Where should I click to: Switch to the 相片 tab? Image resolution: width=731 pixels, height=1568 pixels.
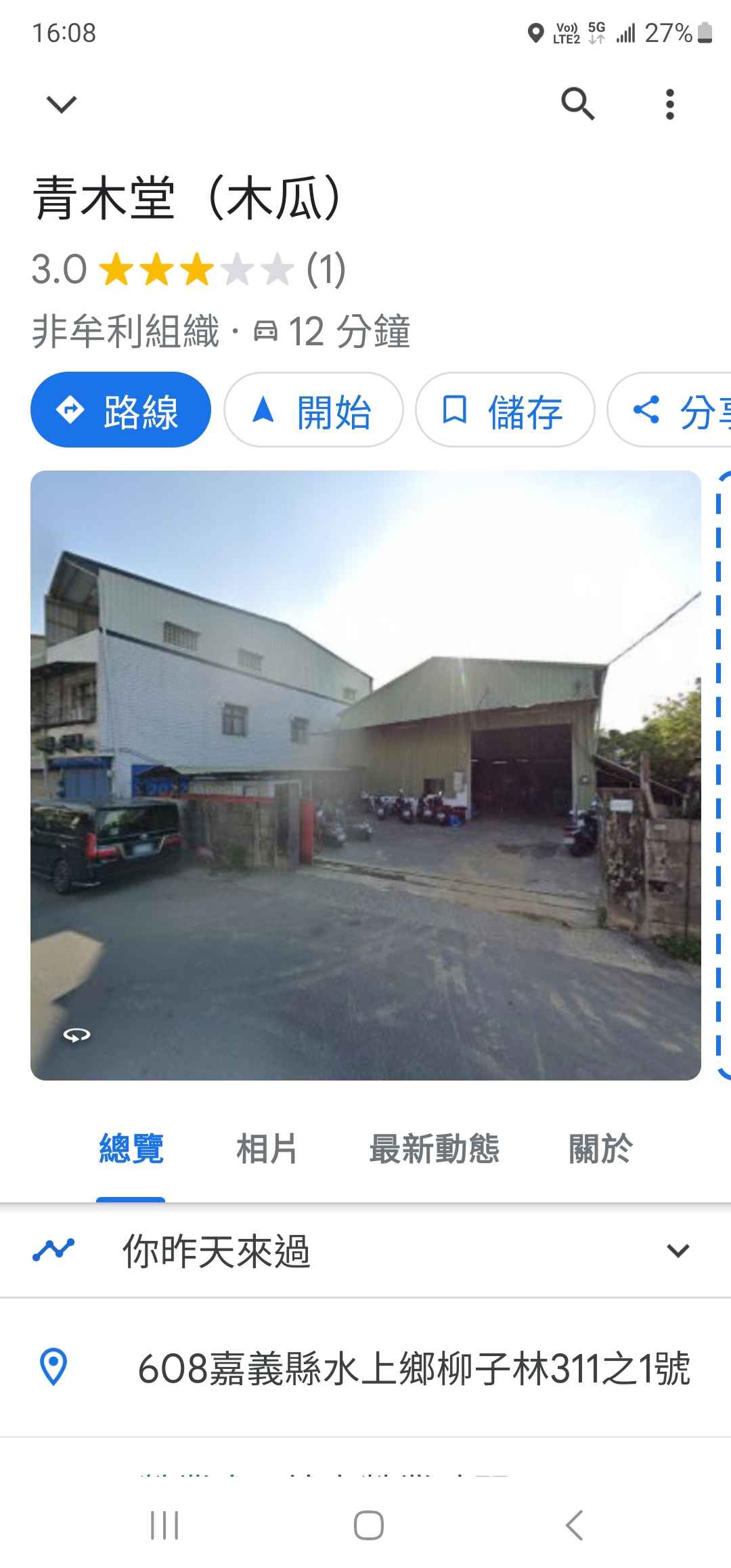click(x=267, y=1150)
